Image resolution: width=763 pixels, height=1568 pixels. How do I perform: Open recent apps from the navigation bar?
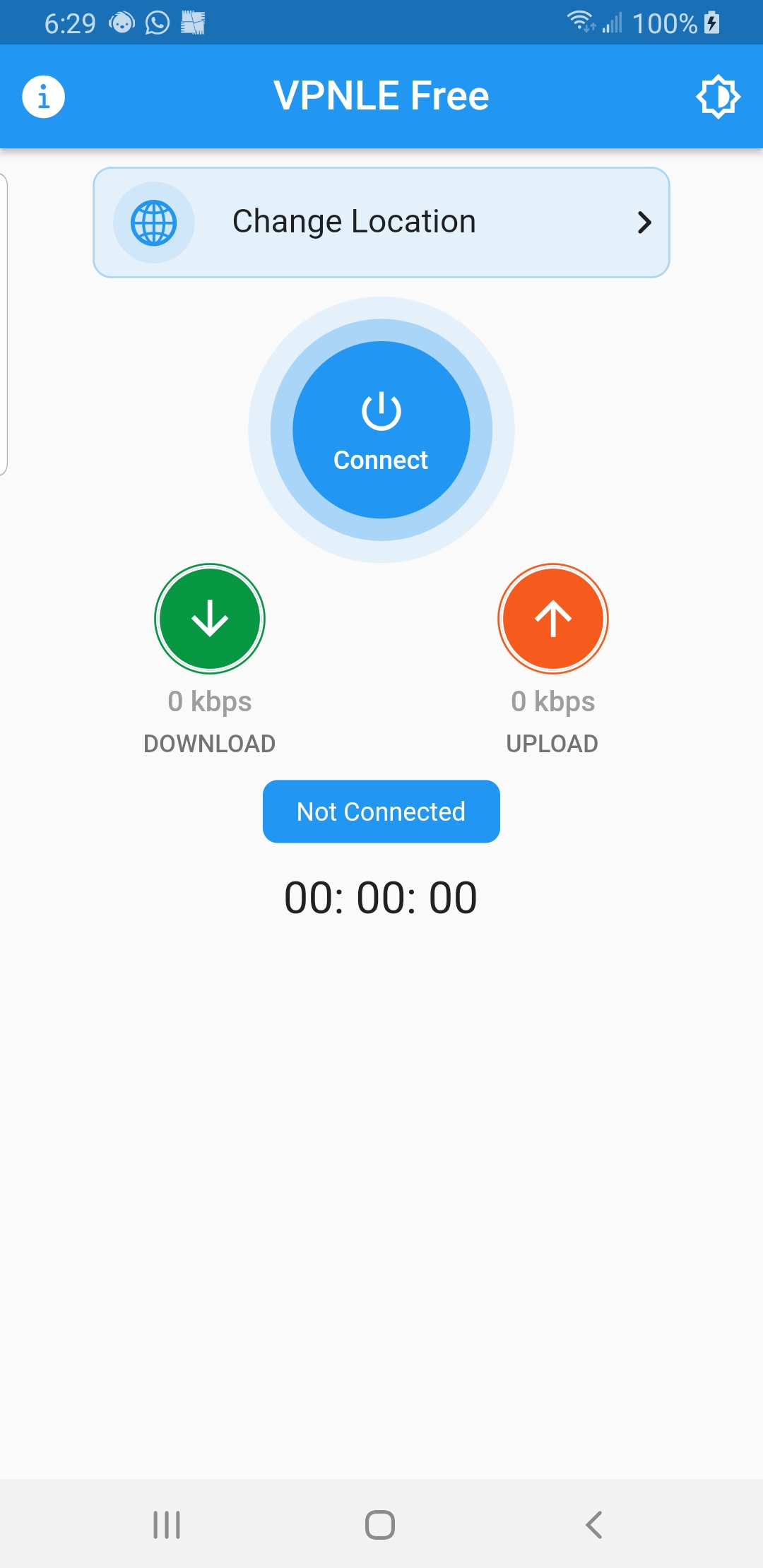click(167, 1525)
